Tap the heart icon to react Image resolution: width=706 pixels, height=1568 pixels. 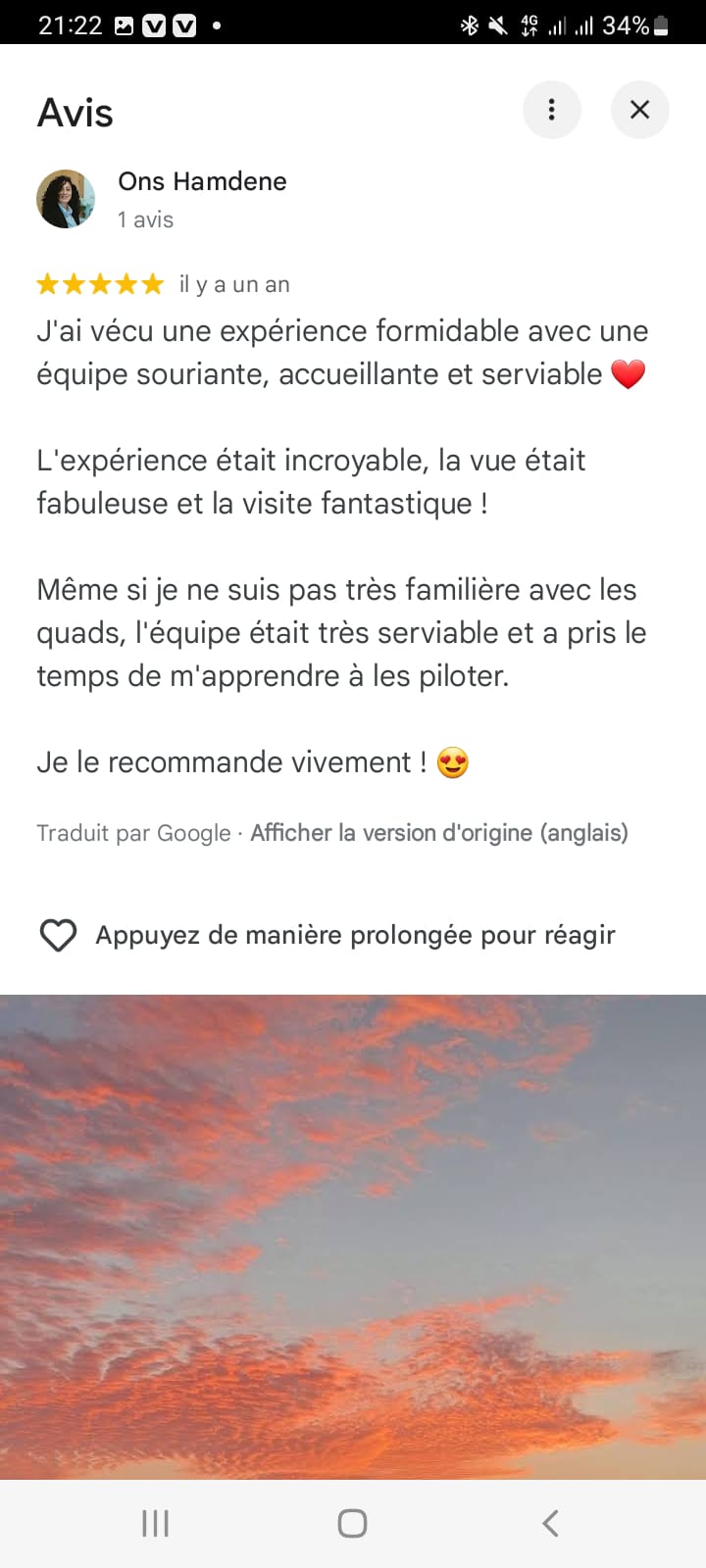coord(58,935)
